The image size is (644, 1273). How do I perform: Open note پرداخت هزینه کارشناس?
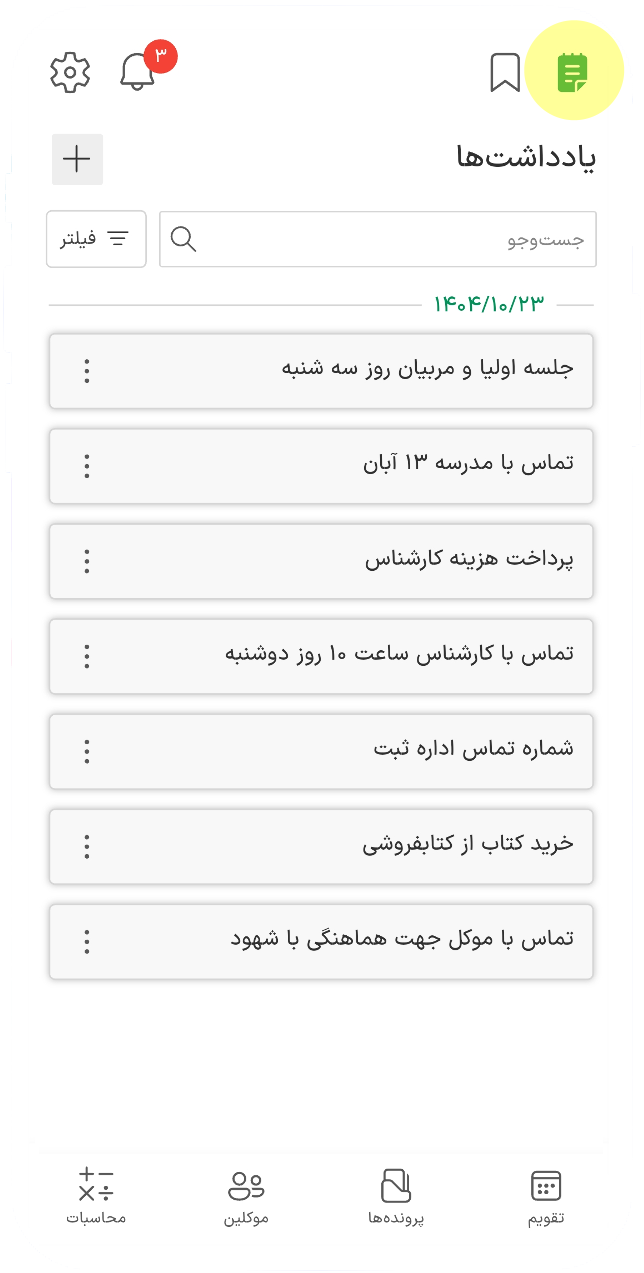tap(321, 561)
